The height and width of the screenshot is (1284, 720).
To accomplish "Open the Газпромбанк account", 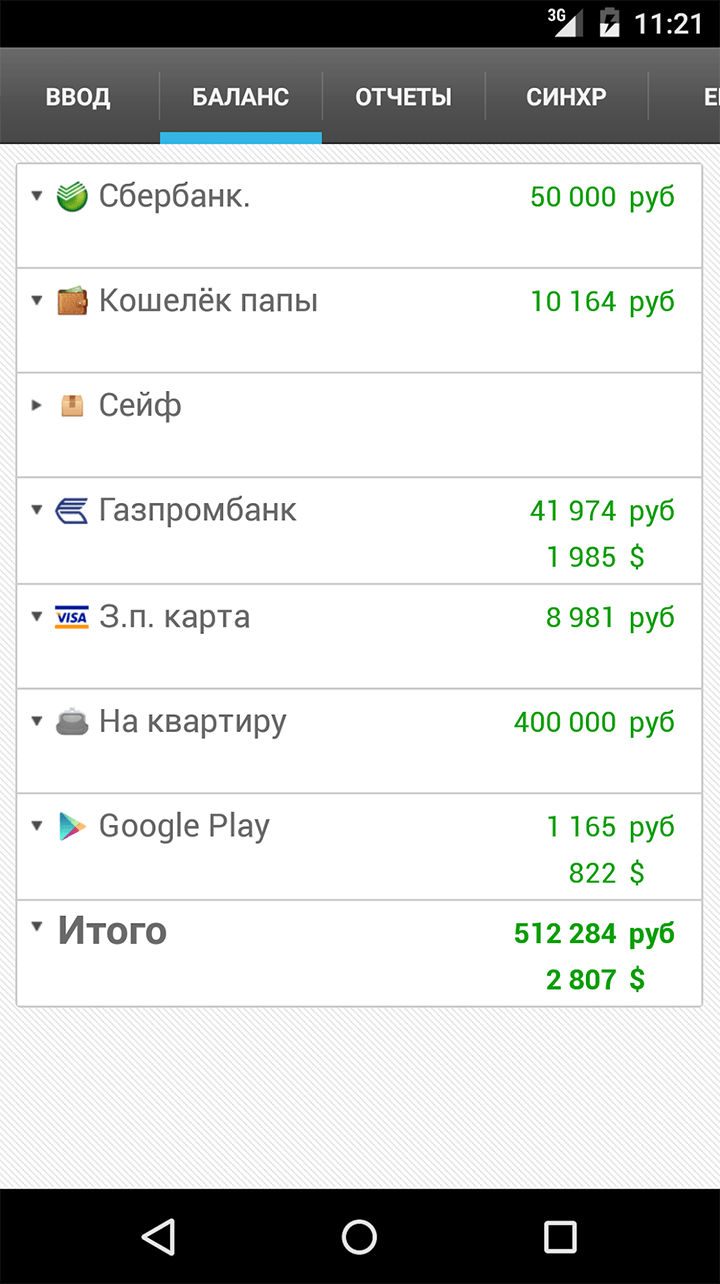I will point(359,531).
